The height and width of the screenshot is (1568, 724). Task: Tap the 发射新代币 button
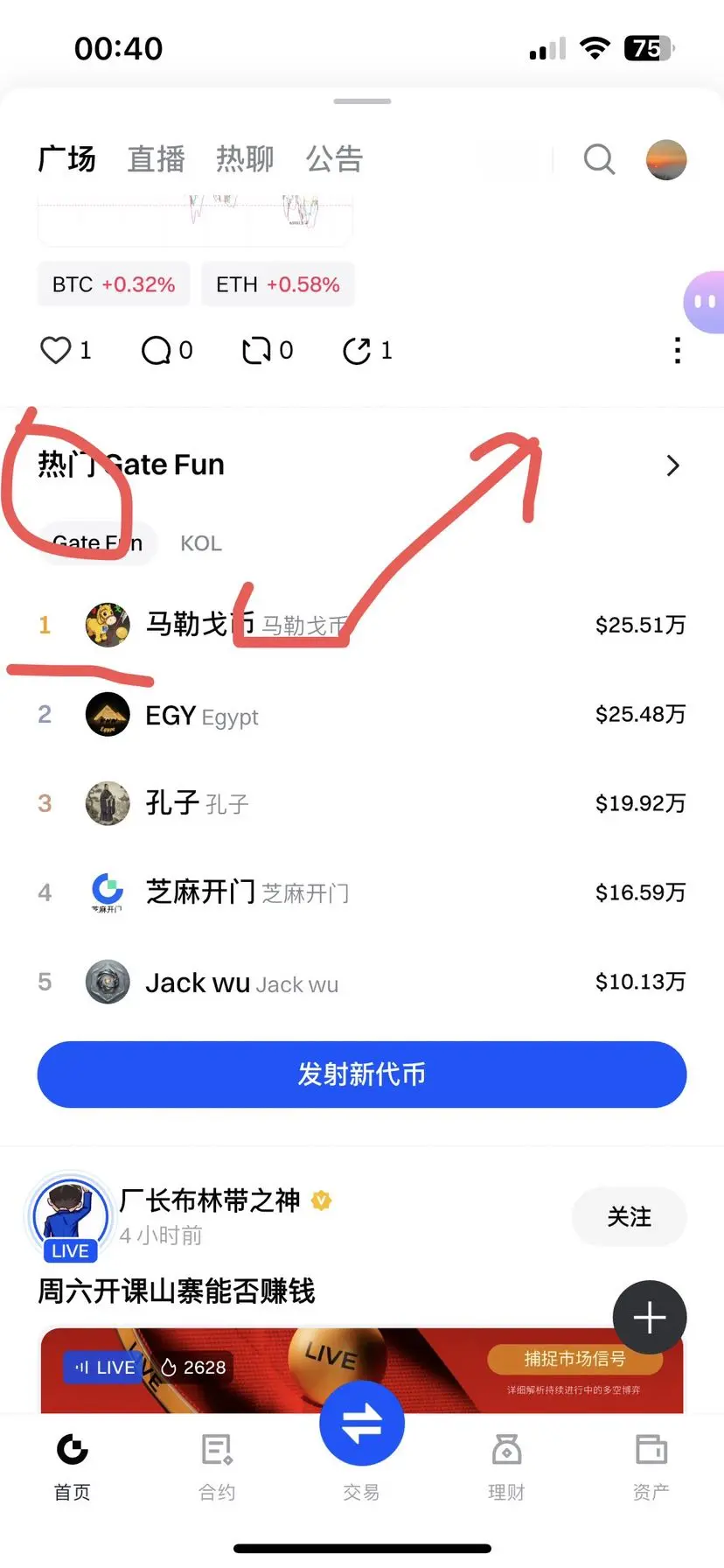click(362, 1074)
